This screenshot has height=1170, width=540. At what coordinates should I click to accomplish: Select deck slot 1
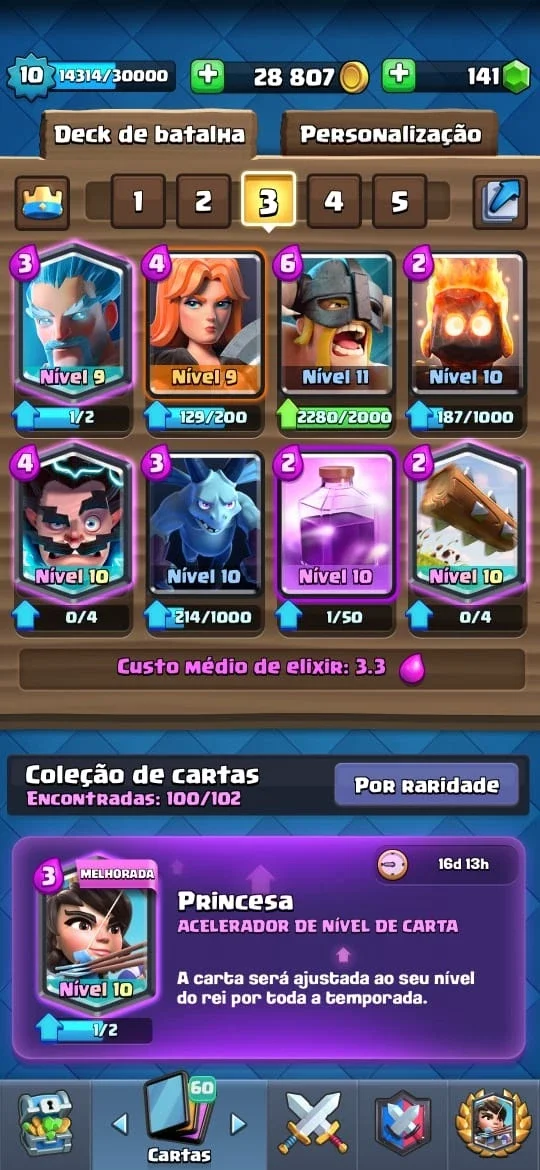tap(138, 201)
